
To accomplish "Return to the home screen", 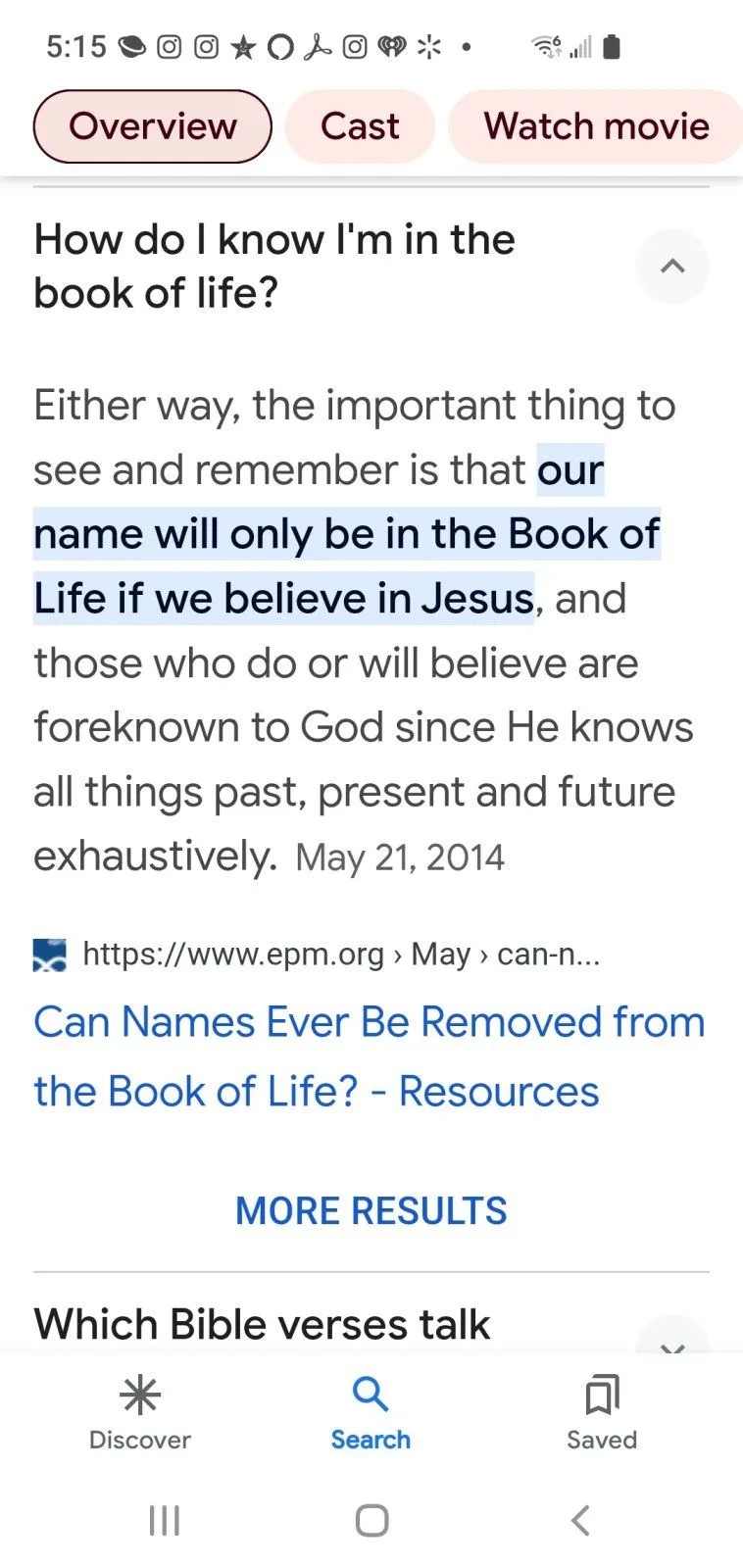I will tap(371, 1520).
